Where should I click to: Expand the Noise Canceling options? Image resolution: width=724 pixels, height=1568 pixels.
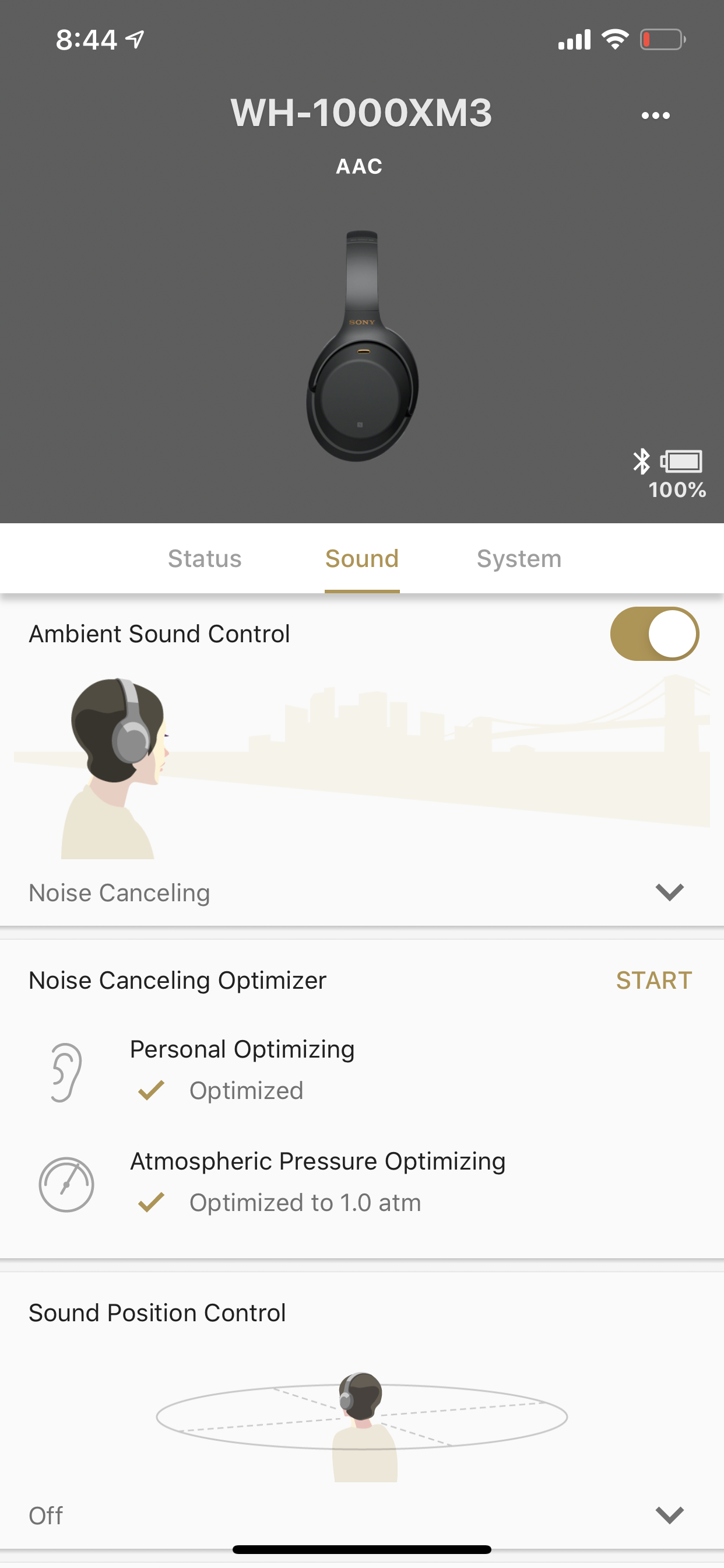tap(669, 892)
